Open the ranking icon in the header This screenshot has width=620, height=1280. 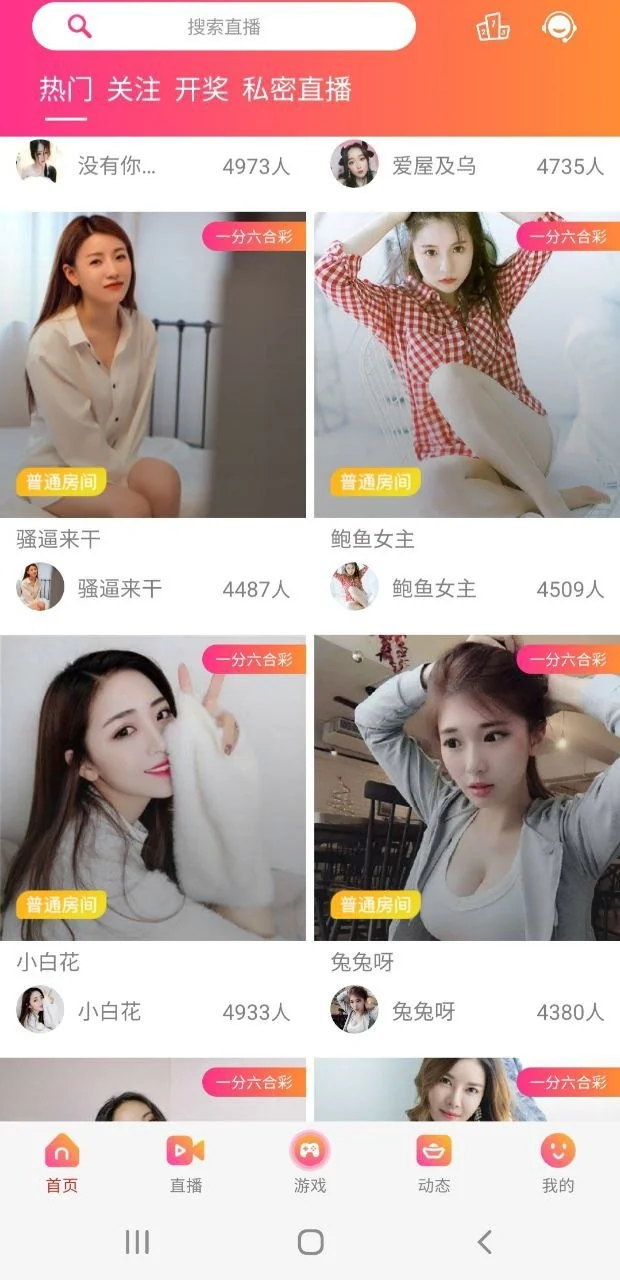492,27
